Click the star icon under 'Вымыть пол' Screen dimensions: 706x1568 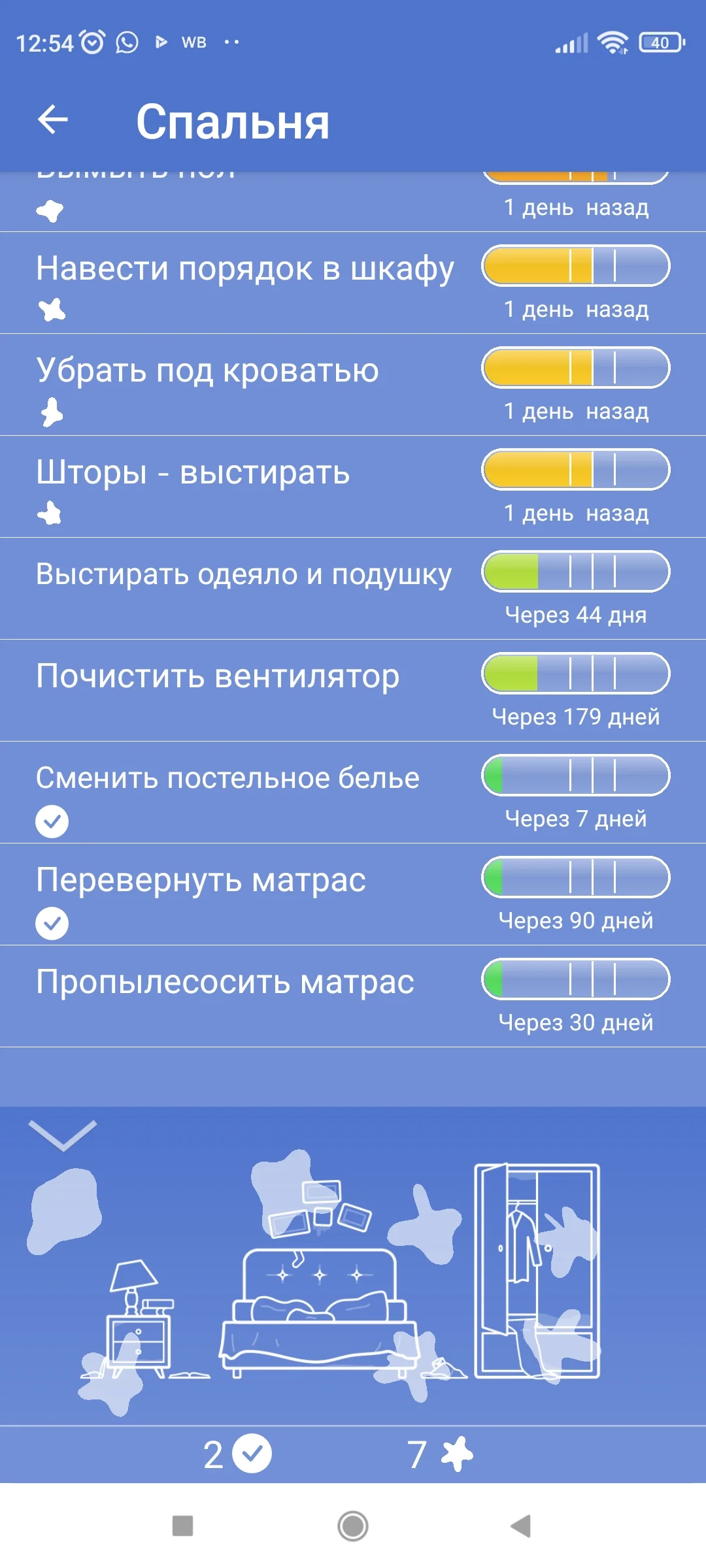(x=49, y=210)
